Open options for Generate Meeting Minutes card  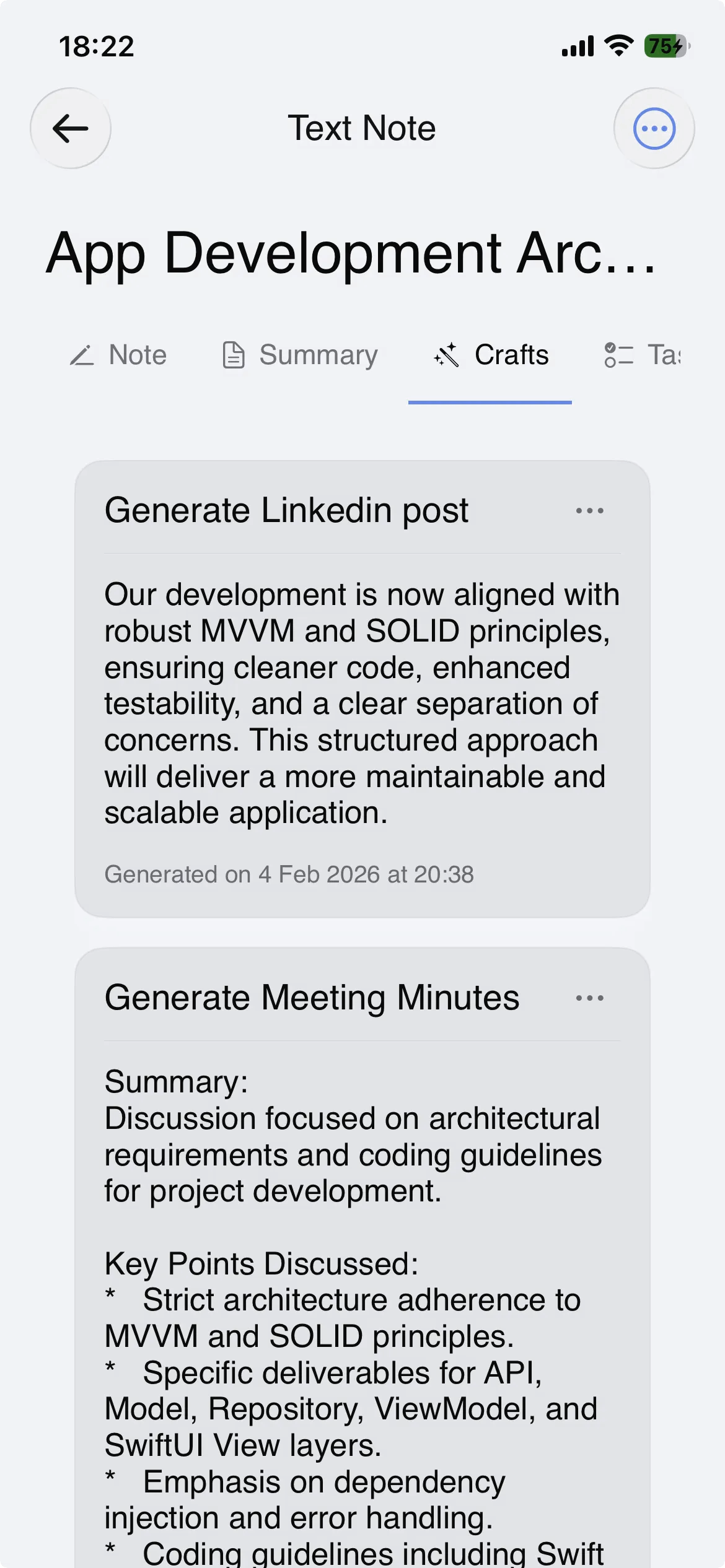(x=589, y=998)
